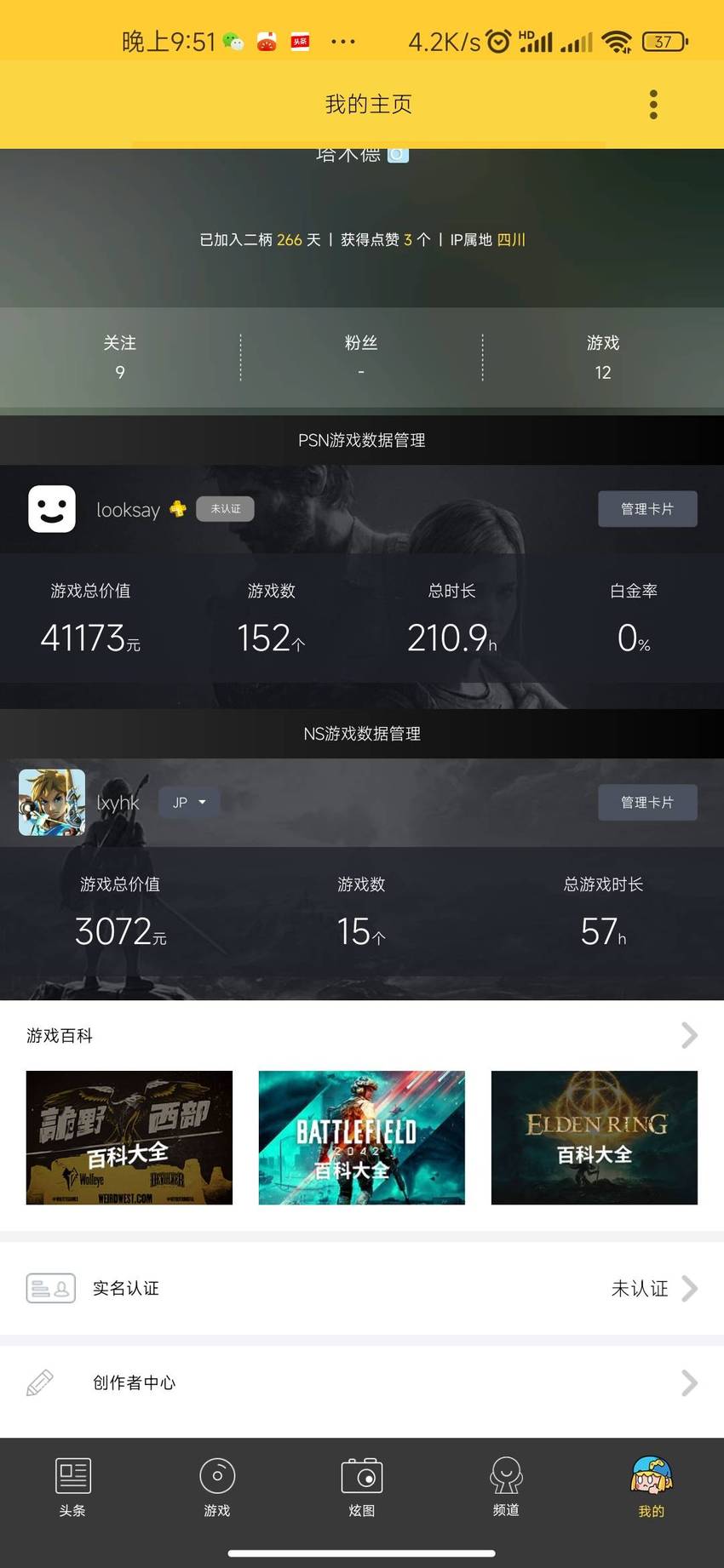Viewport: 724px width, 1568px height.
Task: Tap 管理卡片 on the NS lxyhk card
Action: point(647,803)
